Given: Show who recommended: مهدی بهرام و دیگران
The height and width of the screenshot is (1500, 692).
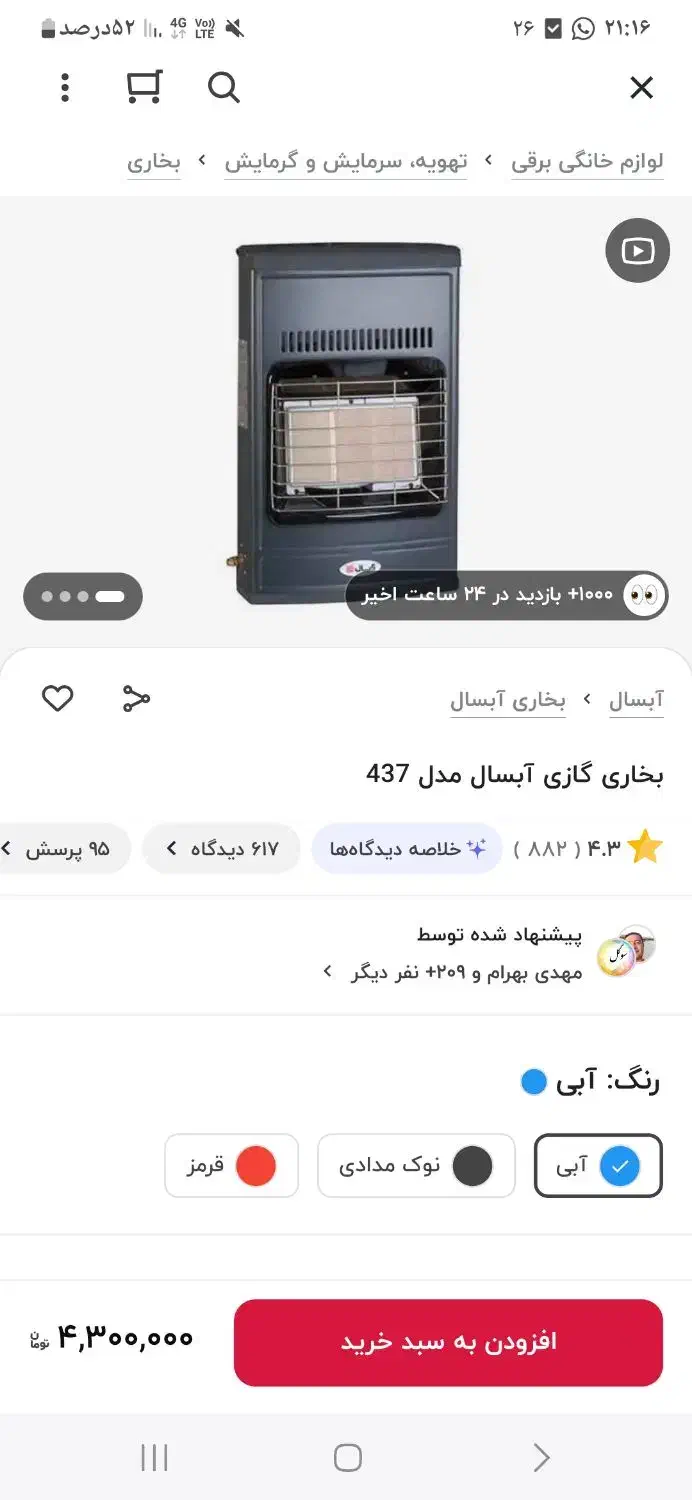Looking at the screenshot, I should pos(466,973).
